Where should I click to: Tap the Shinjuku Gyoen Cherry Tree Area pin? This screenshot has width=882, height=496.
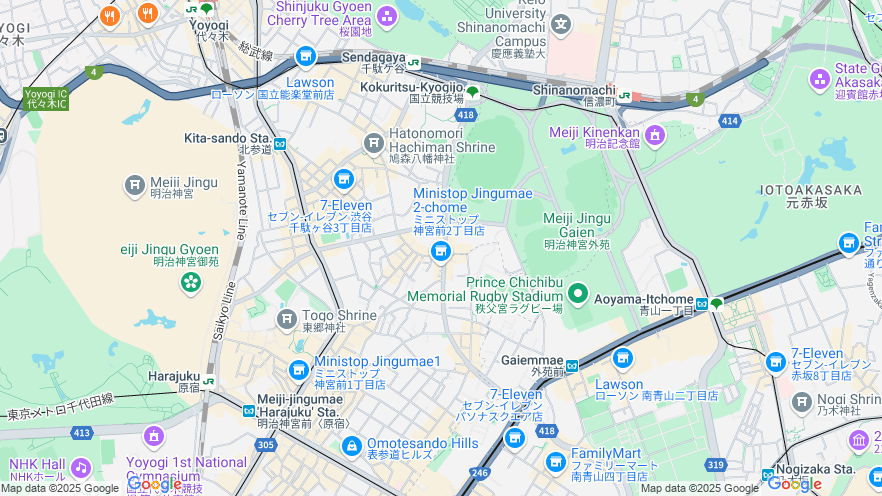pos(388,16)
